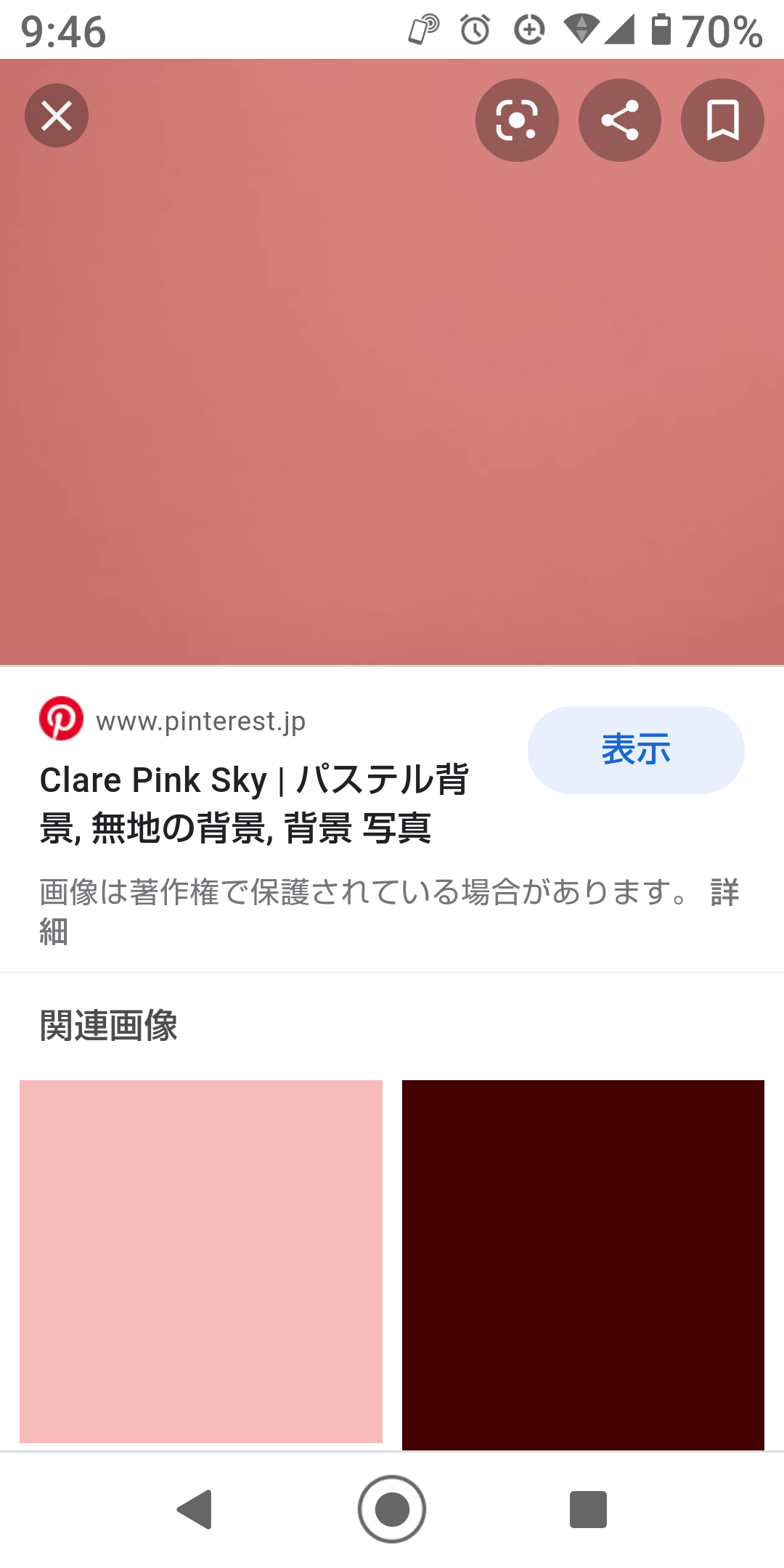Open the Clare Pink Sky Pinterest result
The width and height of the screenshot is (784, 1568).
pyautogui.click(x=254, y=804)
